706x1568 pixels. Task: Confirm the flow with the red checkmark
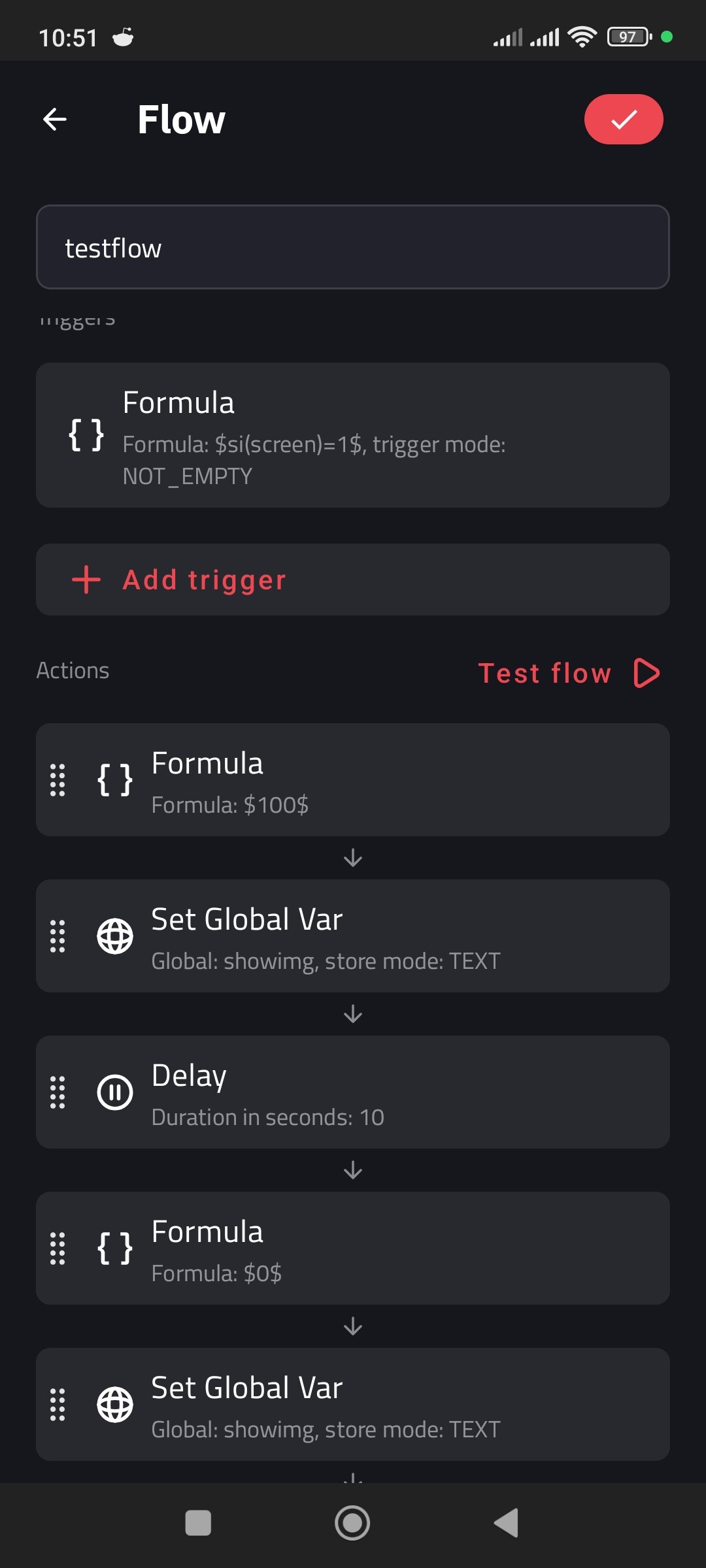(623, 119)
